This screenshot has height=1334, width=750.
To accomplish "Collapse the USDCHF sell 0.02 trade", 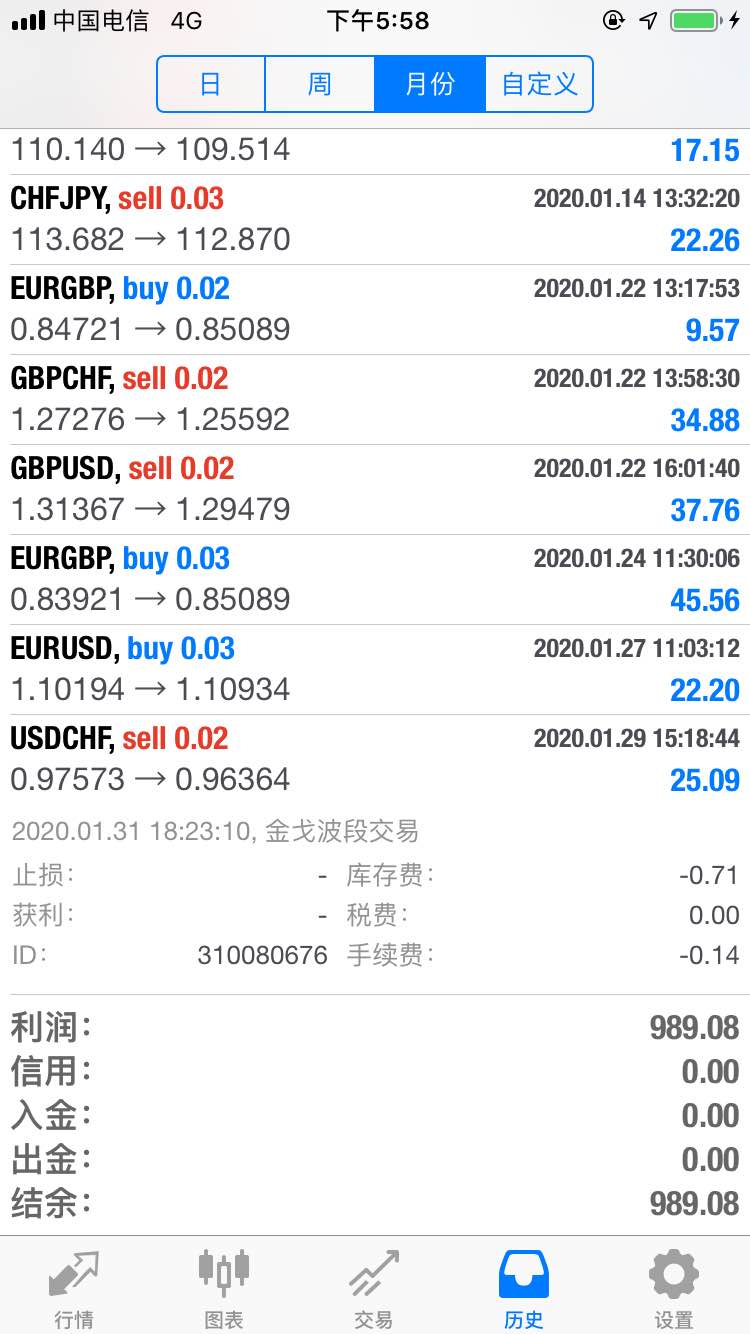I will (375, 760).
